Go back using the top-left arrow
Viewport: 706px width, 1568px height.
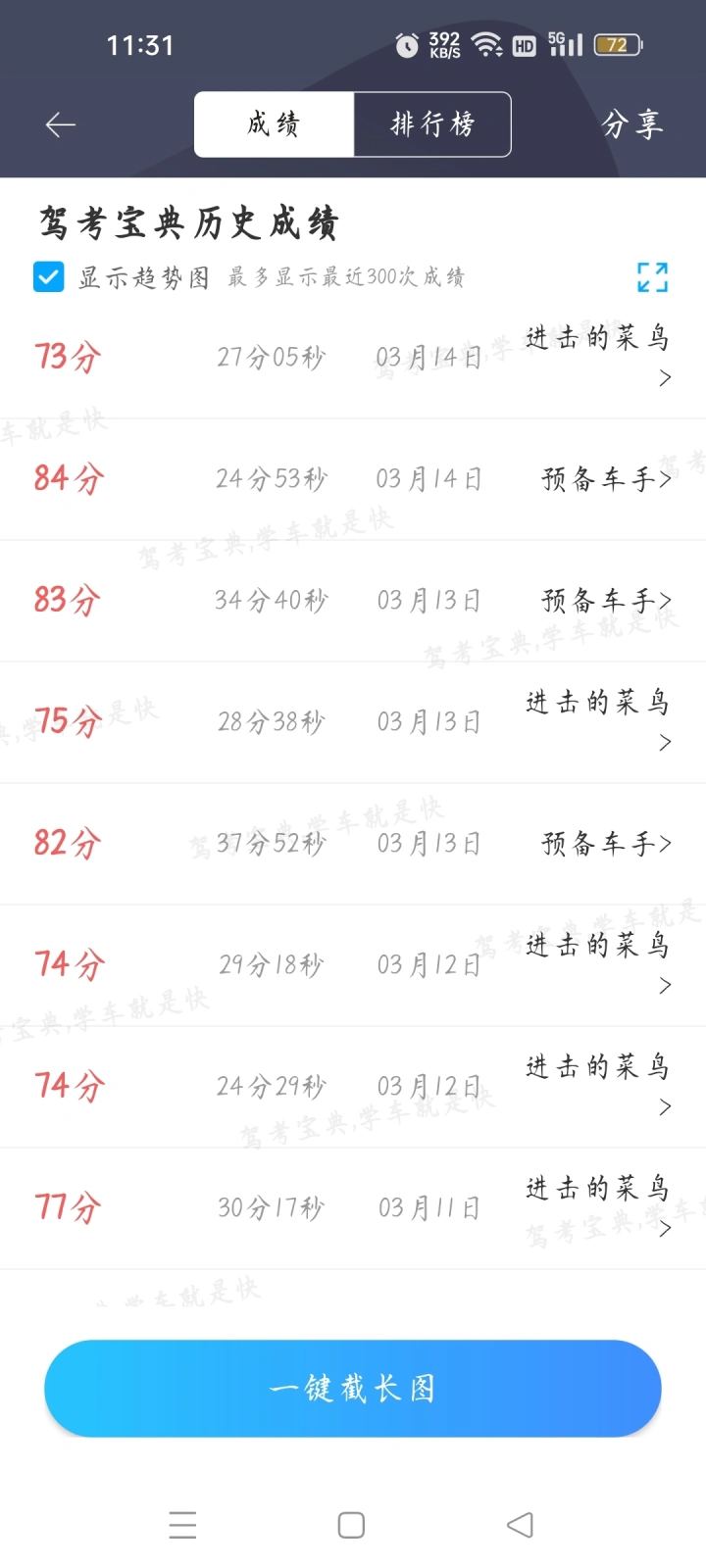[61, 124]
